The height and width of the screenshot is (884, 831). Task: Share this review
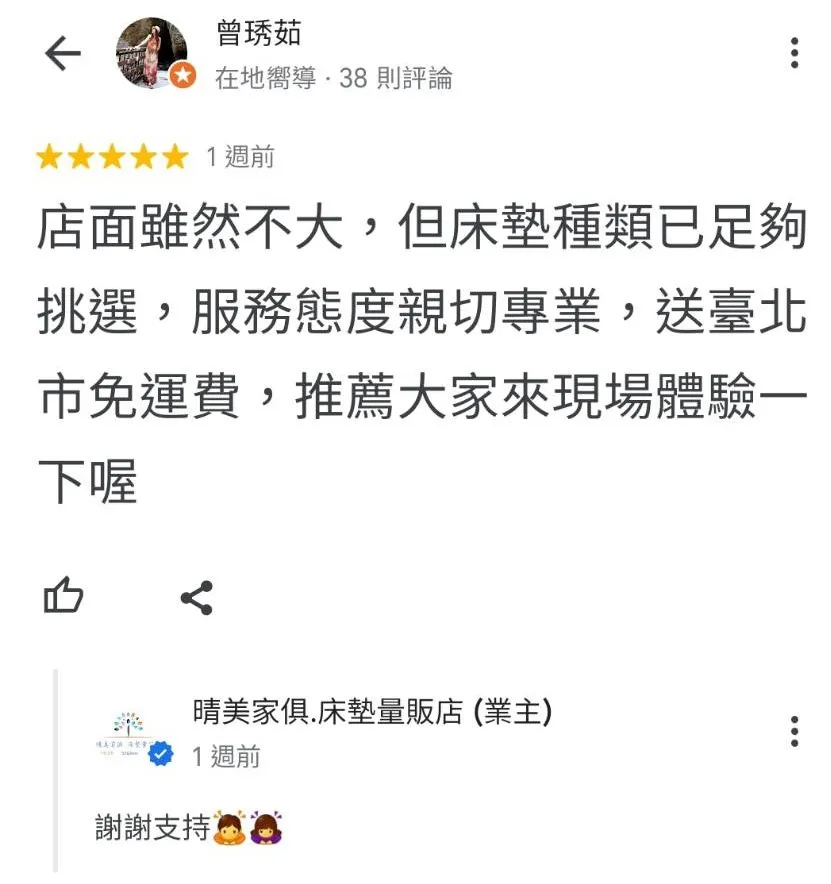196,598
